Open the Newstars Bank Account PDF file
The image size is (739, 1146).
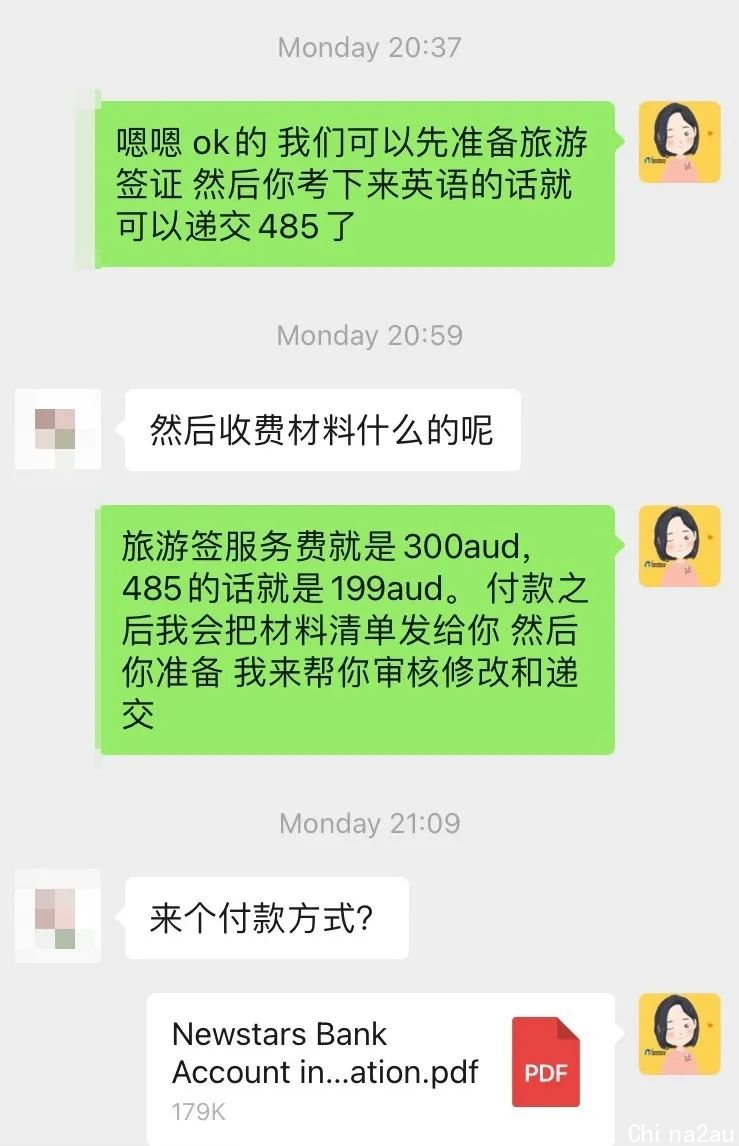tap(380, 1065)
